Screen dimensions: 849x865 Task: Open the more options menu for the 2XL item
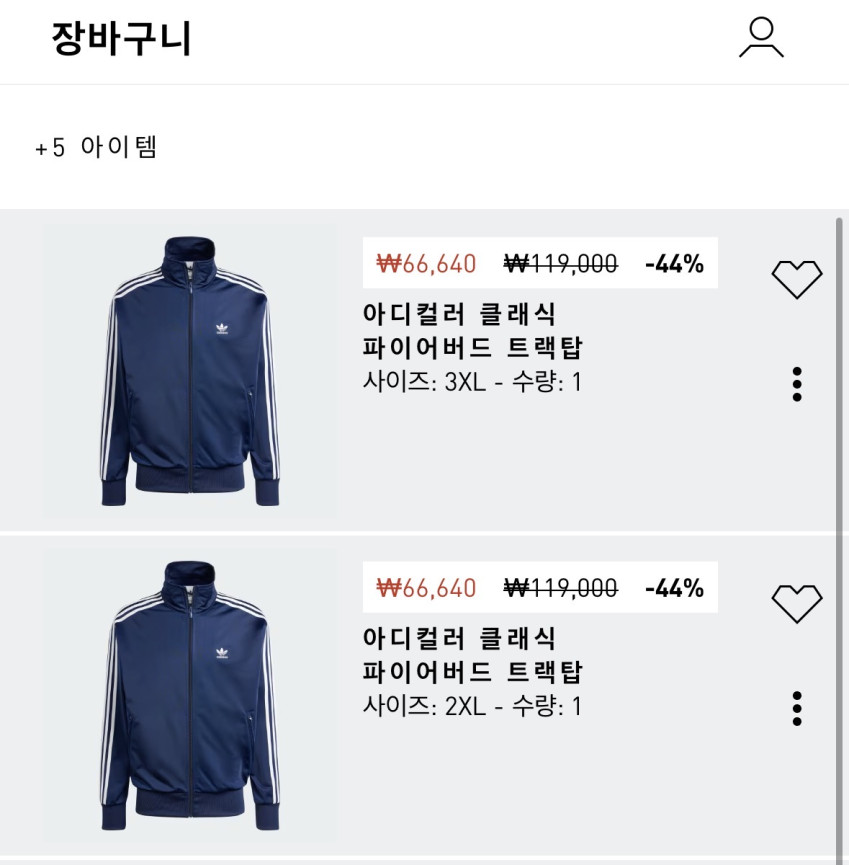click(797, 708)
